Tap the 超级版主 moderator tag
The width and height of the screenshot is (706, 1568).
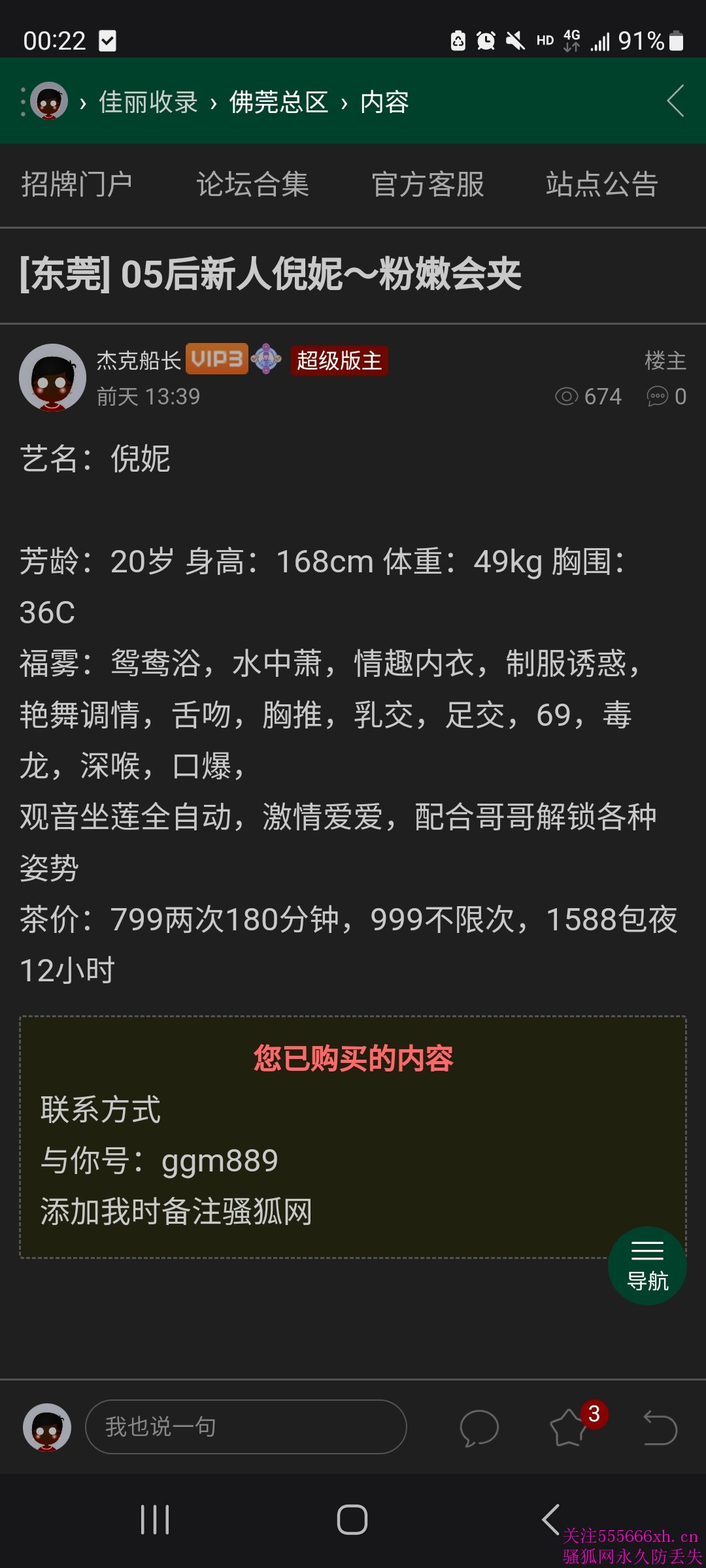339,360
